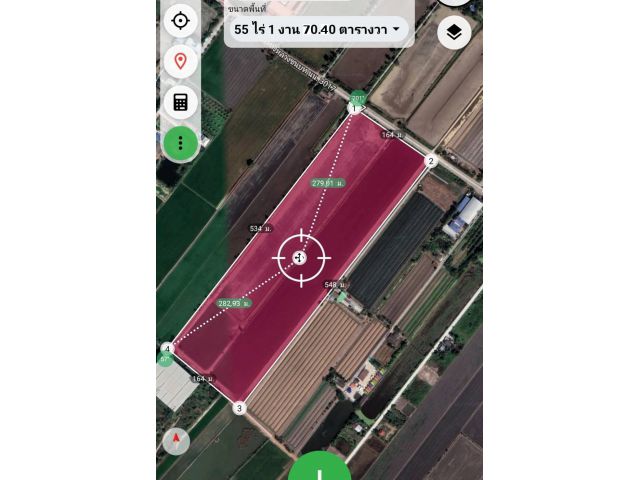This screenshot has height=480, width=640.
Task: Tap the compass to reset orientation
Action: click(176, 440)
